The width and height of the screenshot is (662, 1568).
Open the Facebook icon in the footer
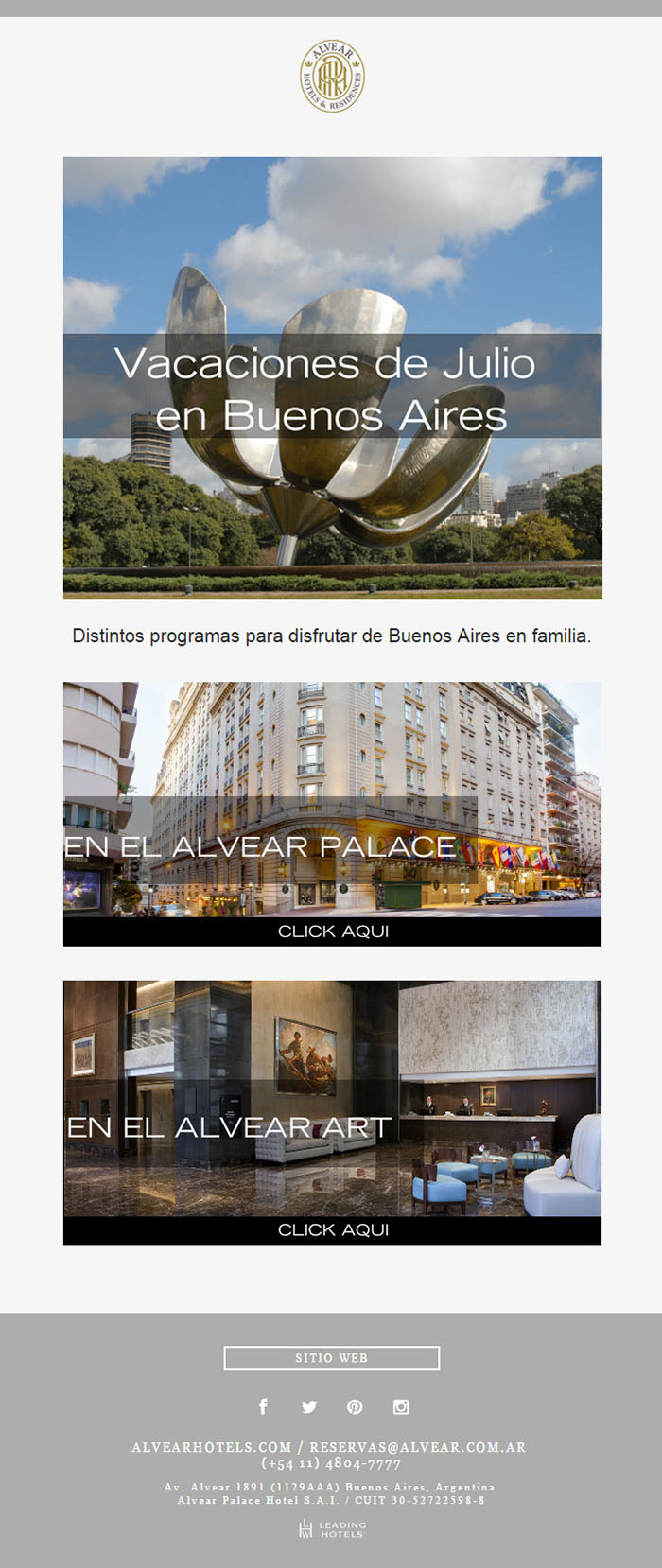[x=263, y=1407]
